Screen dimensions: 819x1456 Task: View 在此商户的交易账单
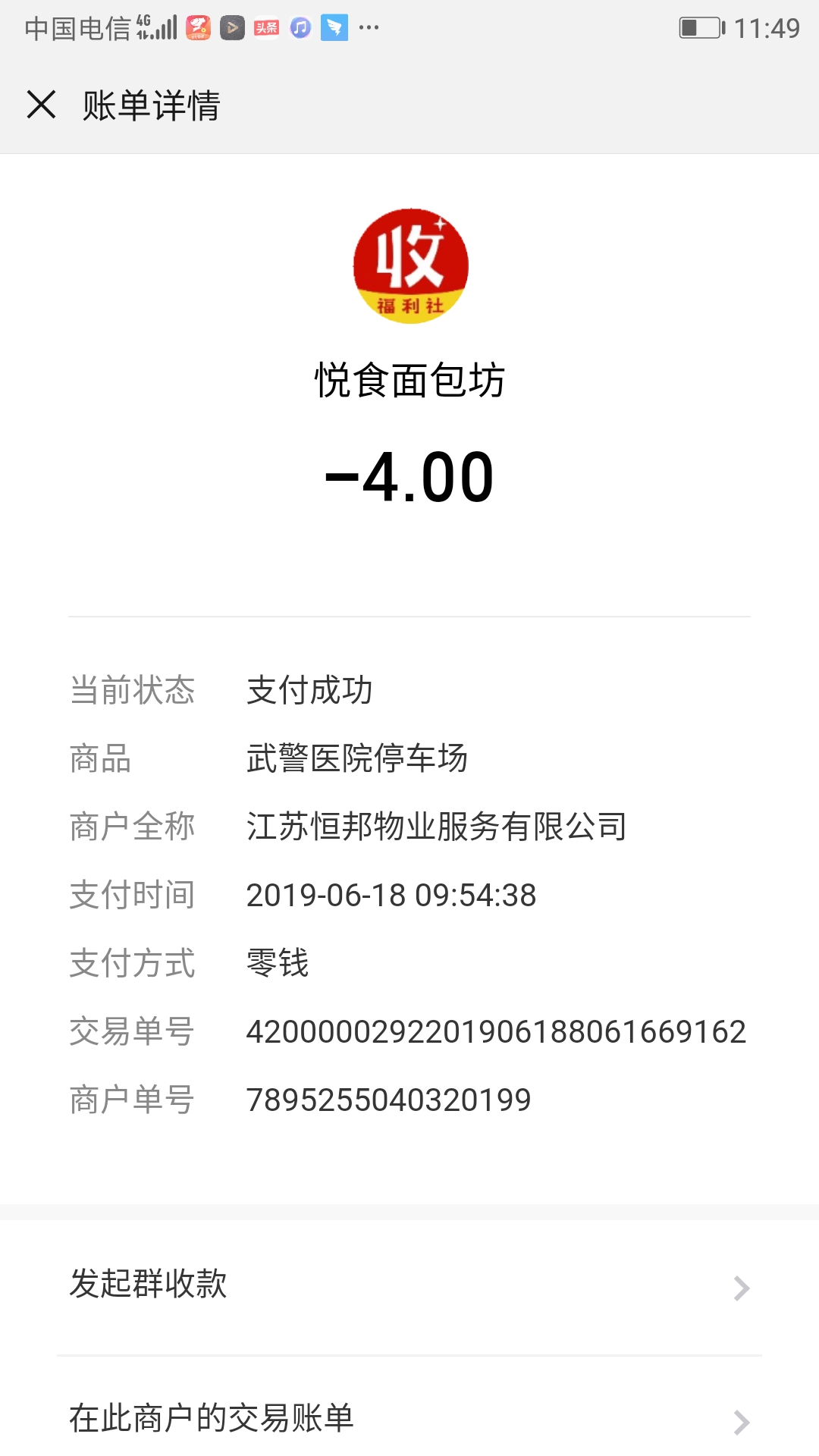pos(409,1419)
